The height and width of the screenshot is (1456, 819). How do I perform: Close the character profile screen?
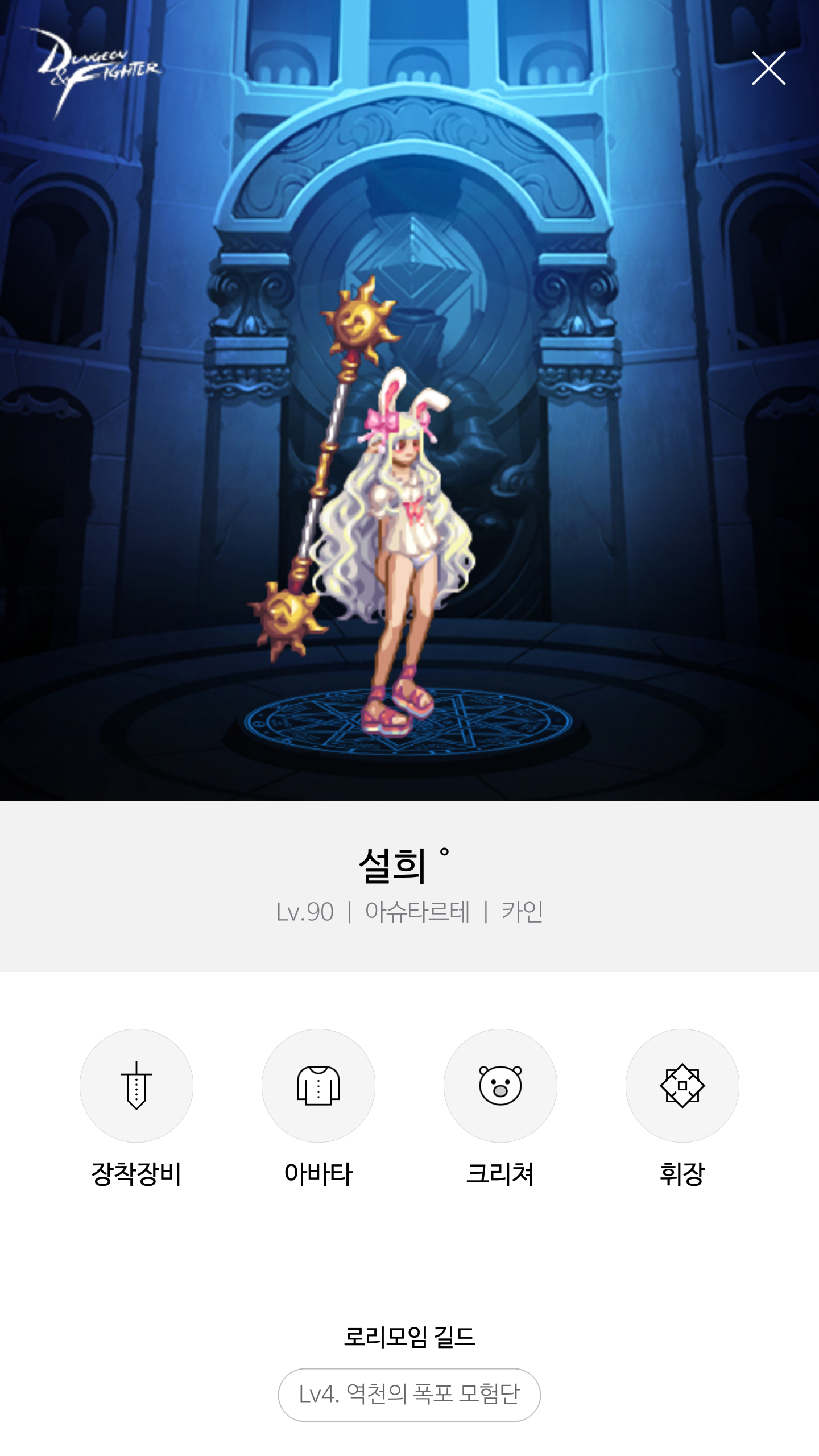[768, 68]
